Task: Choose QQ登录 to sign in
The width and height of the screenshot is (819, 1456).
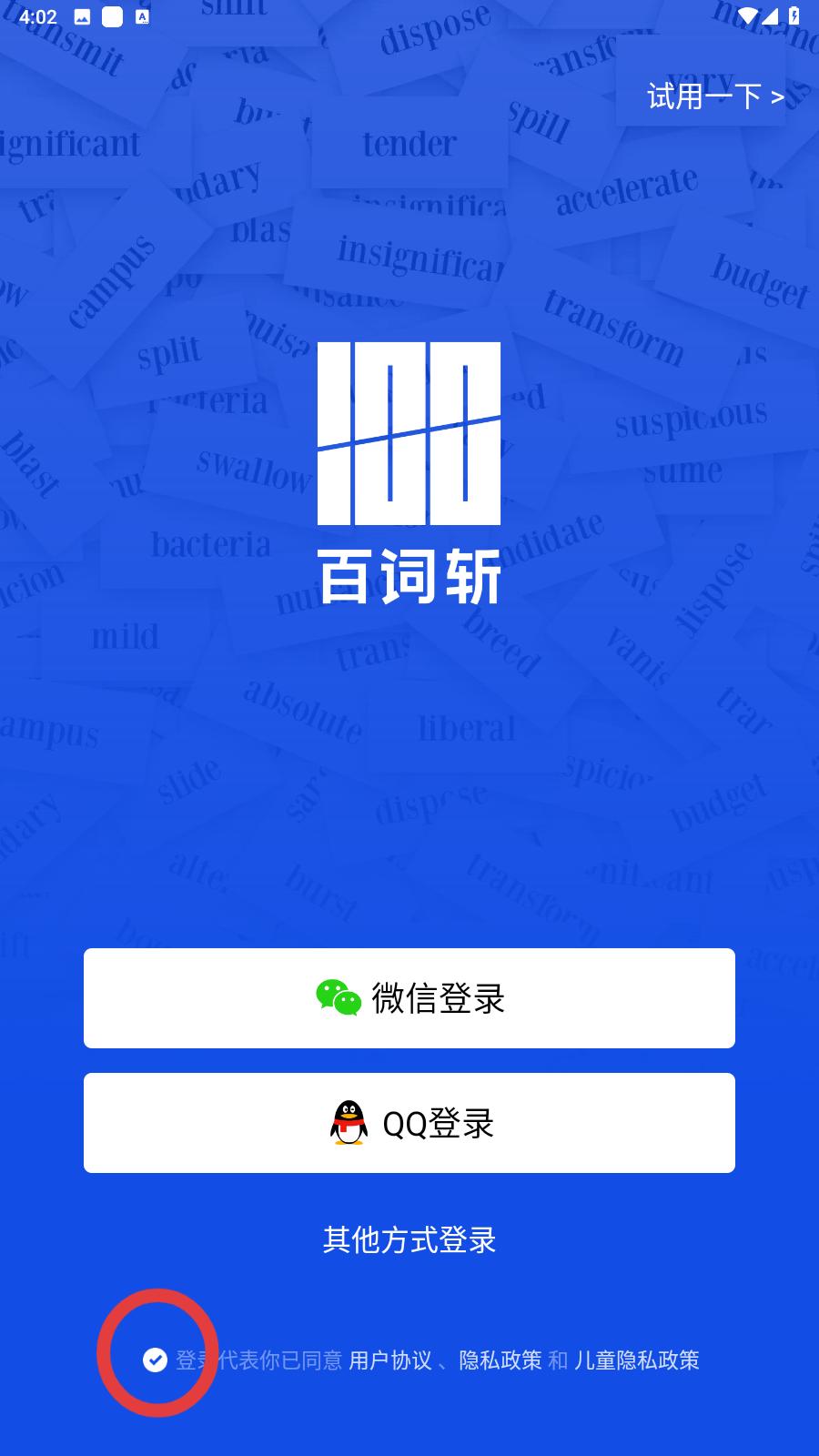Action: click(x=409, y=1123)
